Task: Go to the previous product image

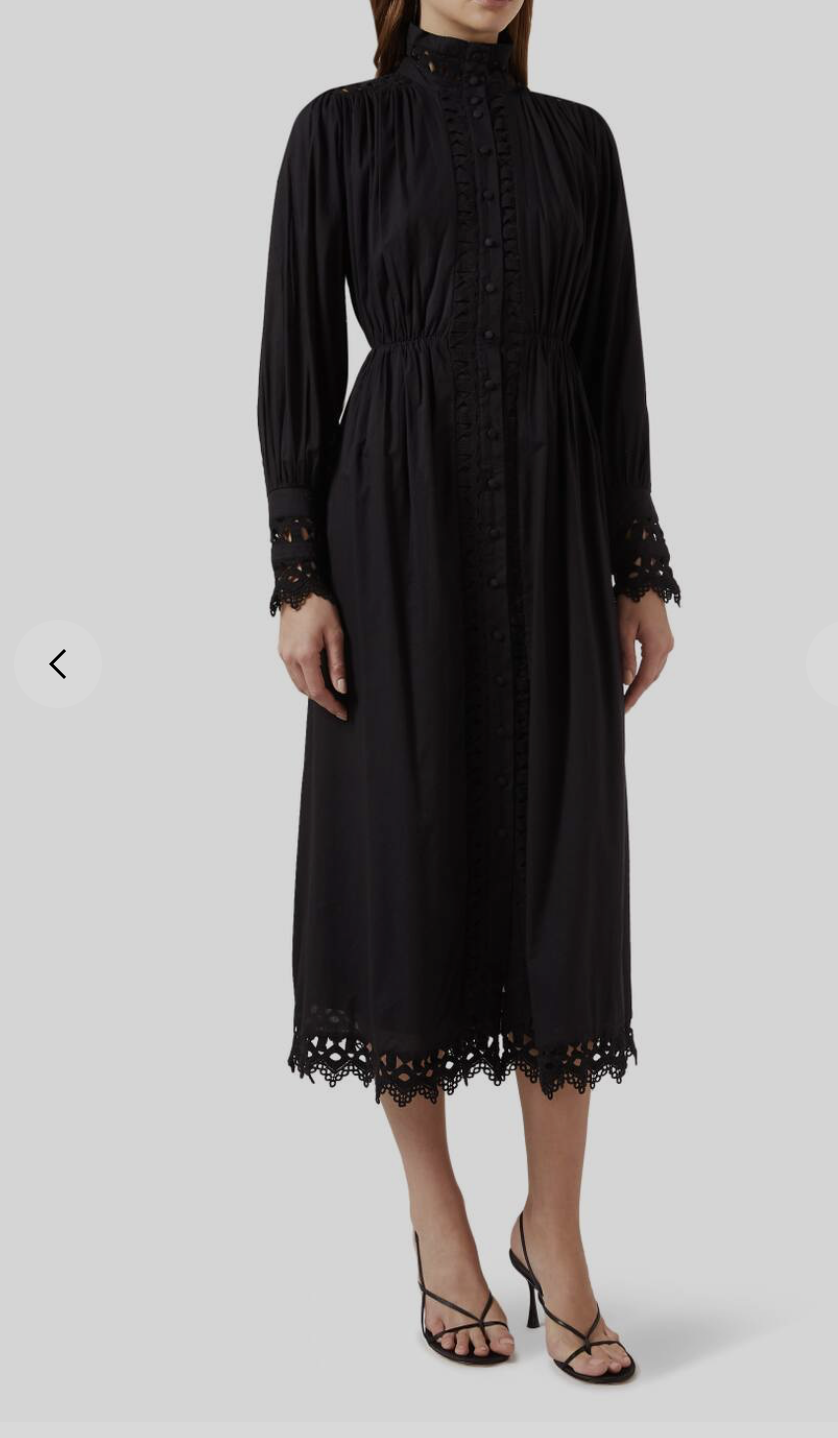Action: point(58,664)
